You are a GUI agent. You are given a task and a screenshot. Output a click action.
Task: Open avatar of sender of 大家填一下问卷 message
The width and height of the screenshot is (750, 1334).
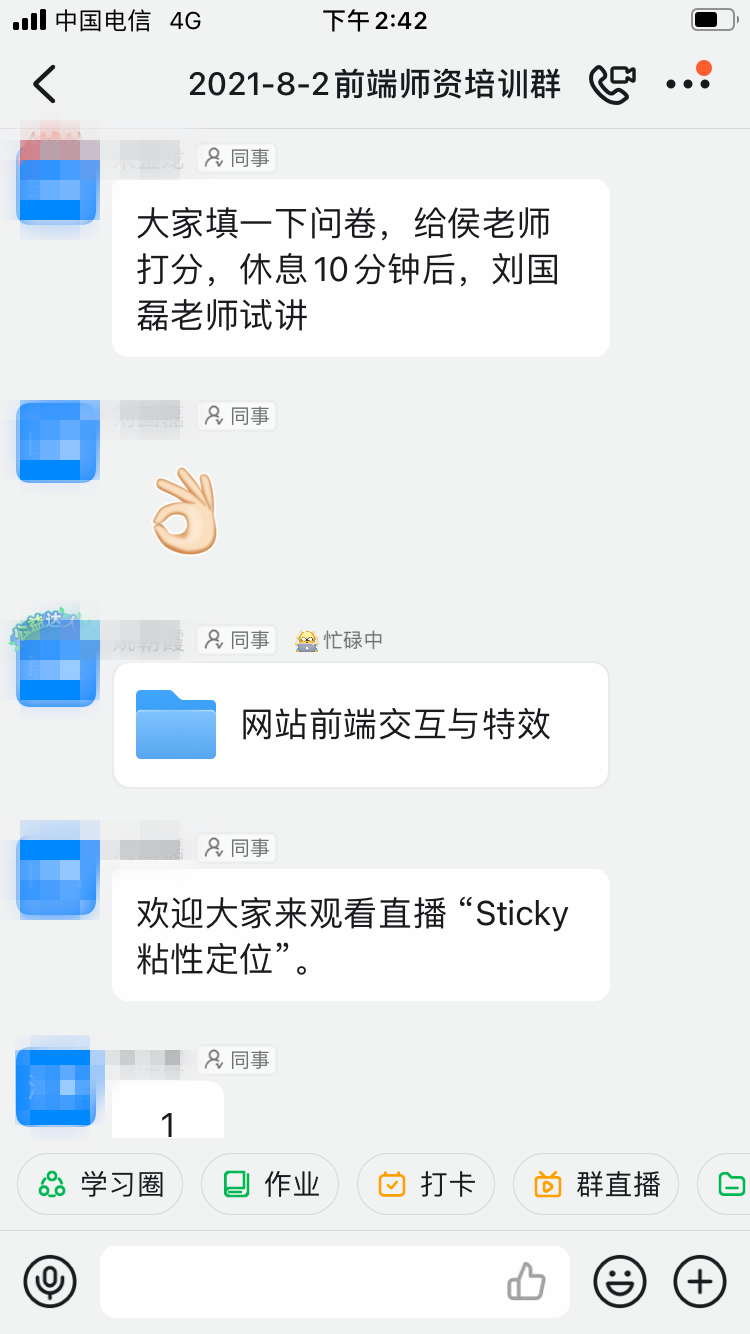pos(57,181)
